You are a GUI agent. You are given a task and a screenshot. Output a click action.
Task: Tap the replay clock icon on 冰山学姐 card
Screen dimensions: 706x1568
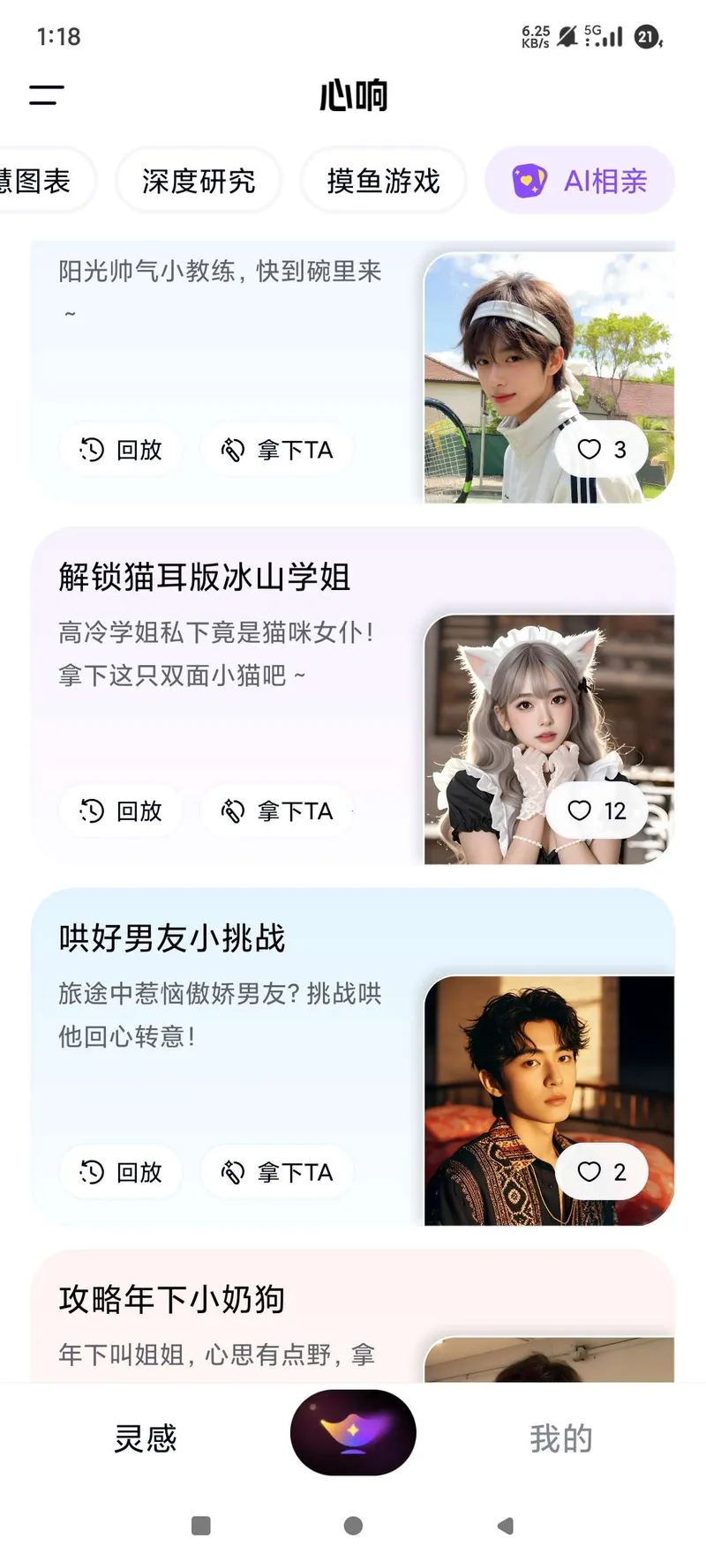[91, 810]
